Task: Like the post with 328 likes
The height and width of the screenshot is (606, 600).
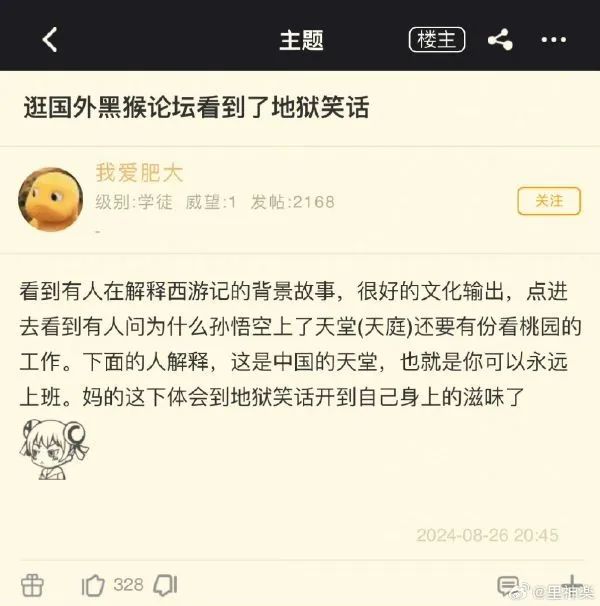Action: click(x=95, y=585)
